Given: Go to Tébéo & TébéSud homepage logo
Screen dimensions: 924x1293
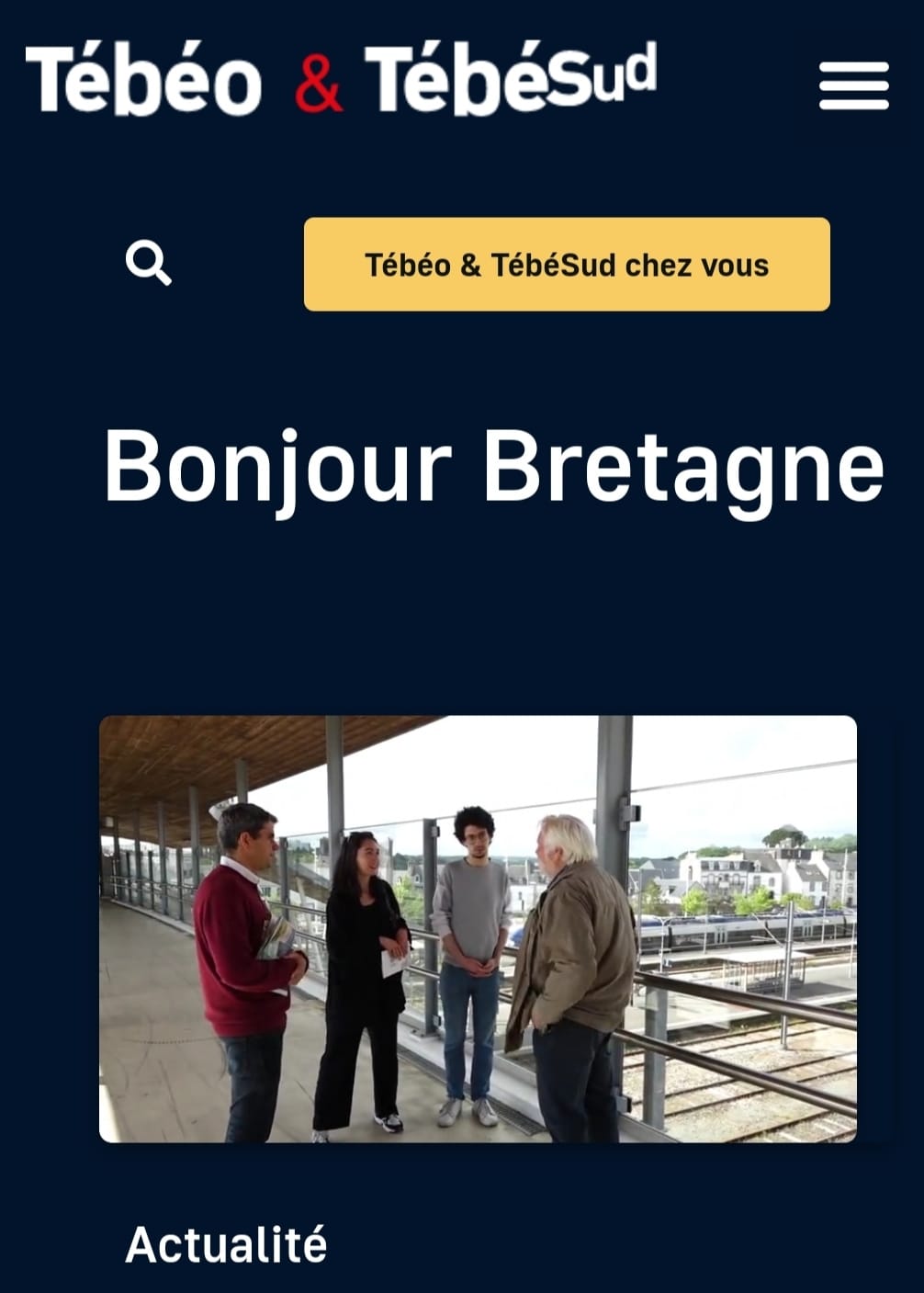Looking at the screenshot, I should coord(340,80).
